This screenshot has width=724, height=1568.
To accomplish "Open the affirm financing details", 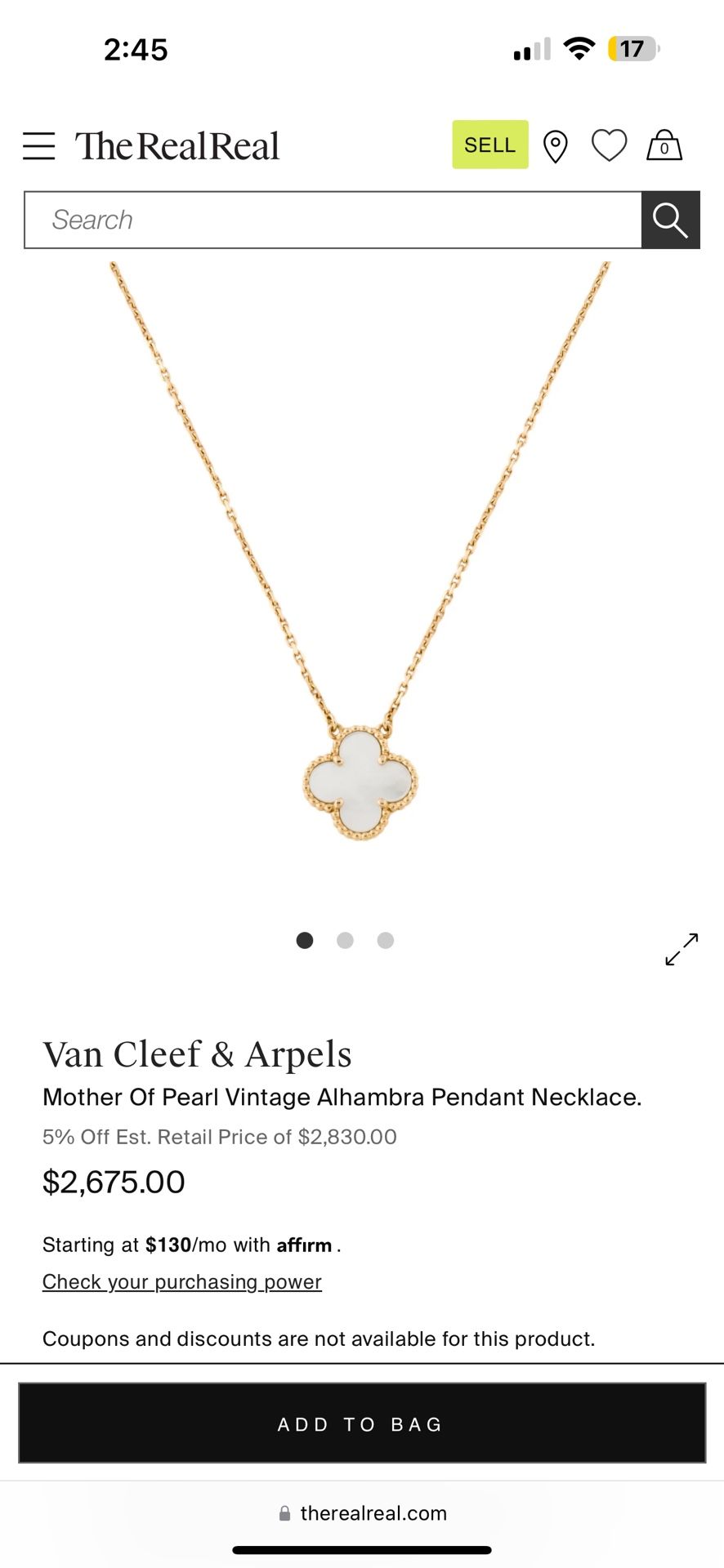I will pyautogui.click(x=305, y=1244).
